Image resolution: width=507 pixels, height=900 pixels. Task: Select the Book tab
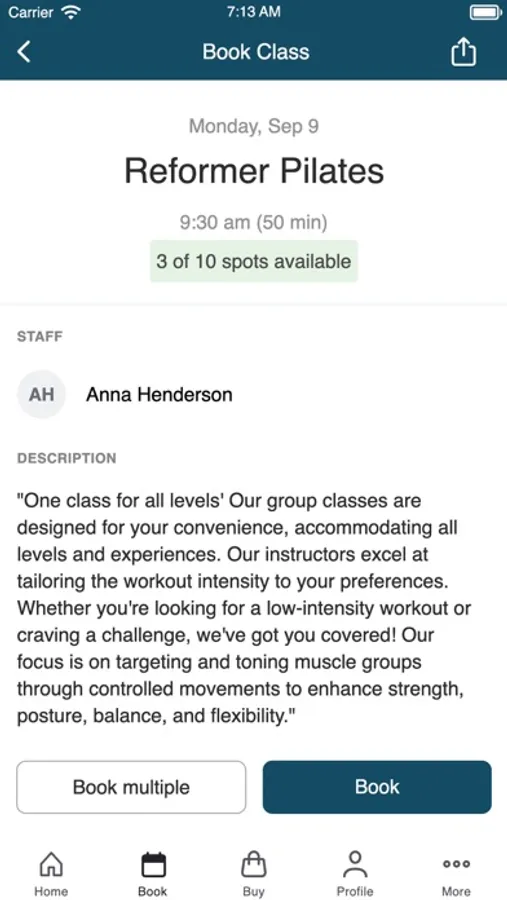tap(153, 874)
